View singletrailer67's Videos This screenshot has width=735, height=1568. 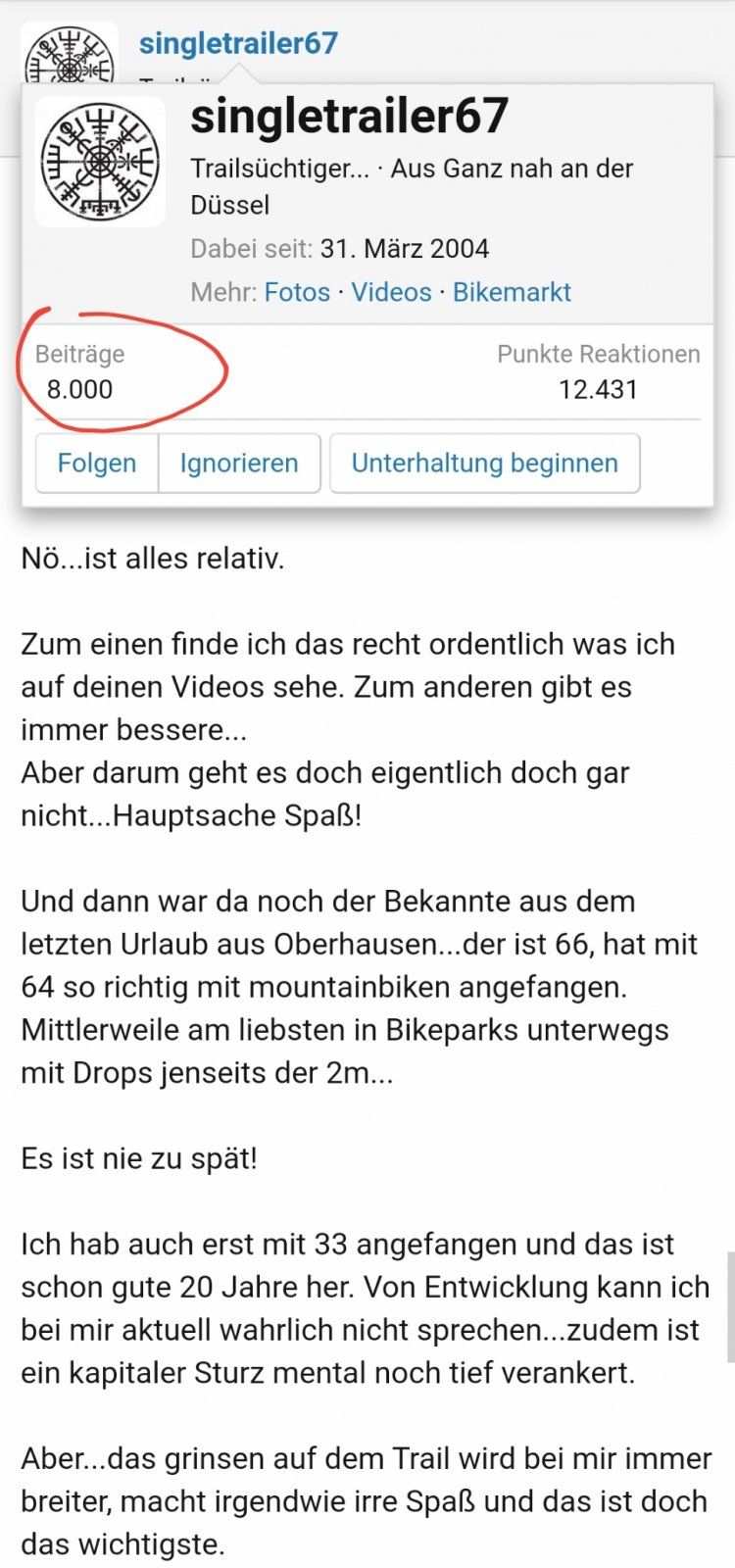coord(391,292)
